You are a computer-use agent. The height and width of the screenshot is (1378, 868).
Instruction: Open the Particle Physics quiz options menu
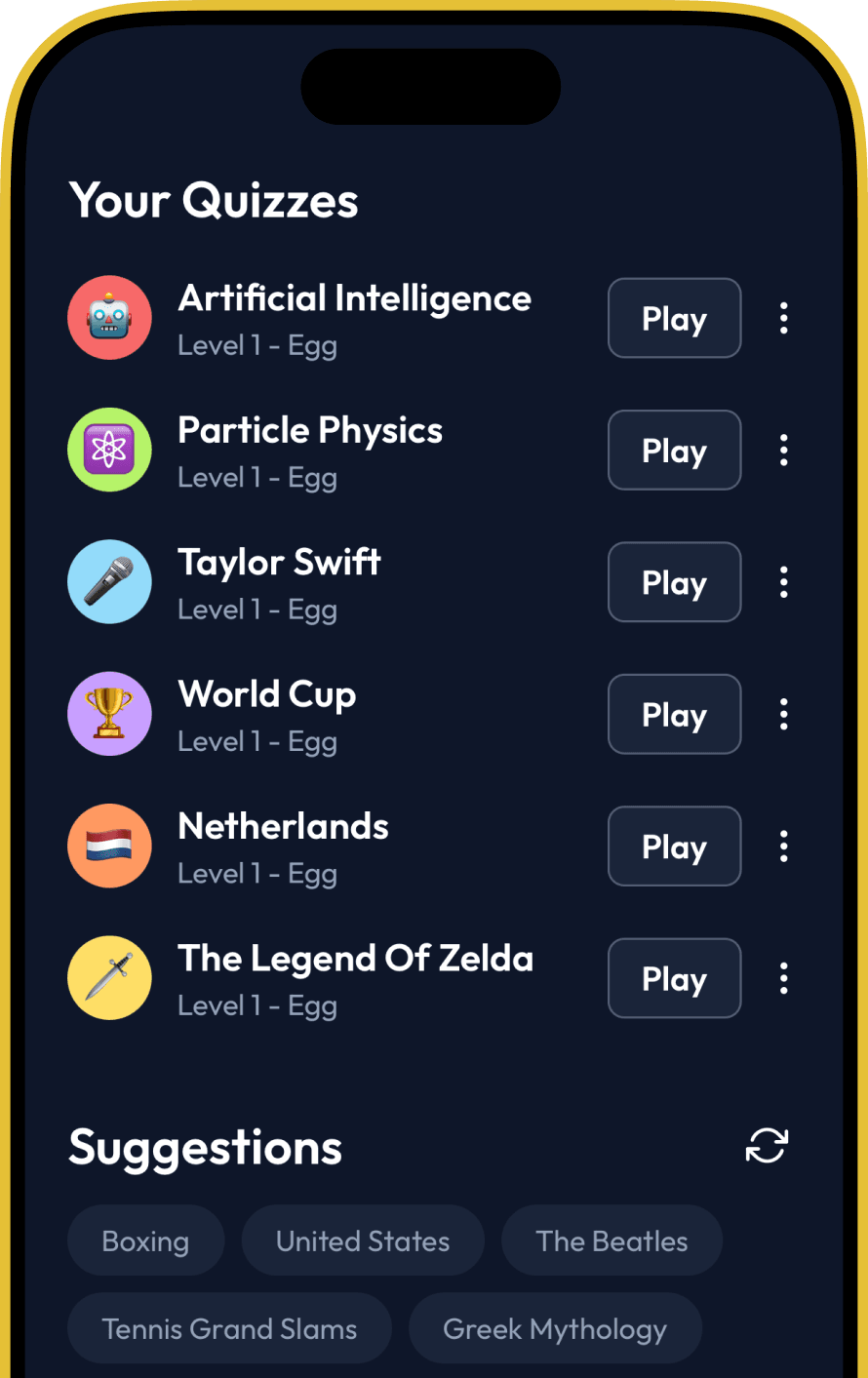click(x=784, y=450)
